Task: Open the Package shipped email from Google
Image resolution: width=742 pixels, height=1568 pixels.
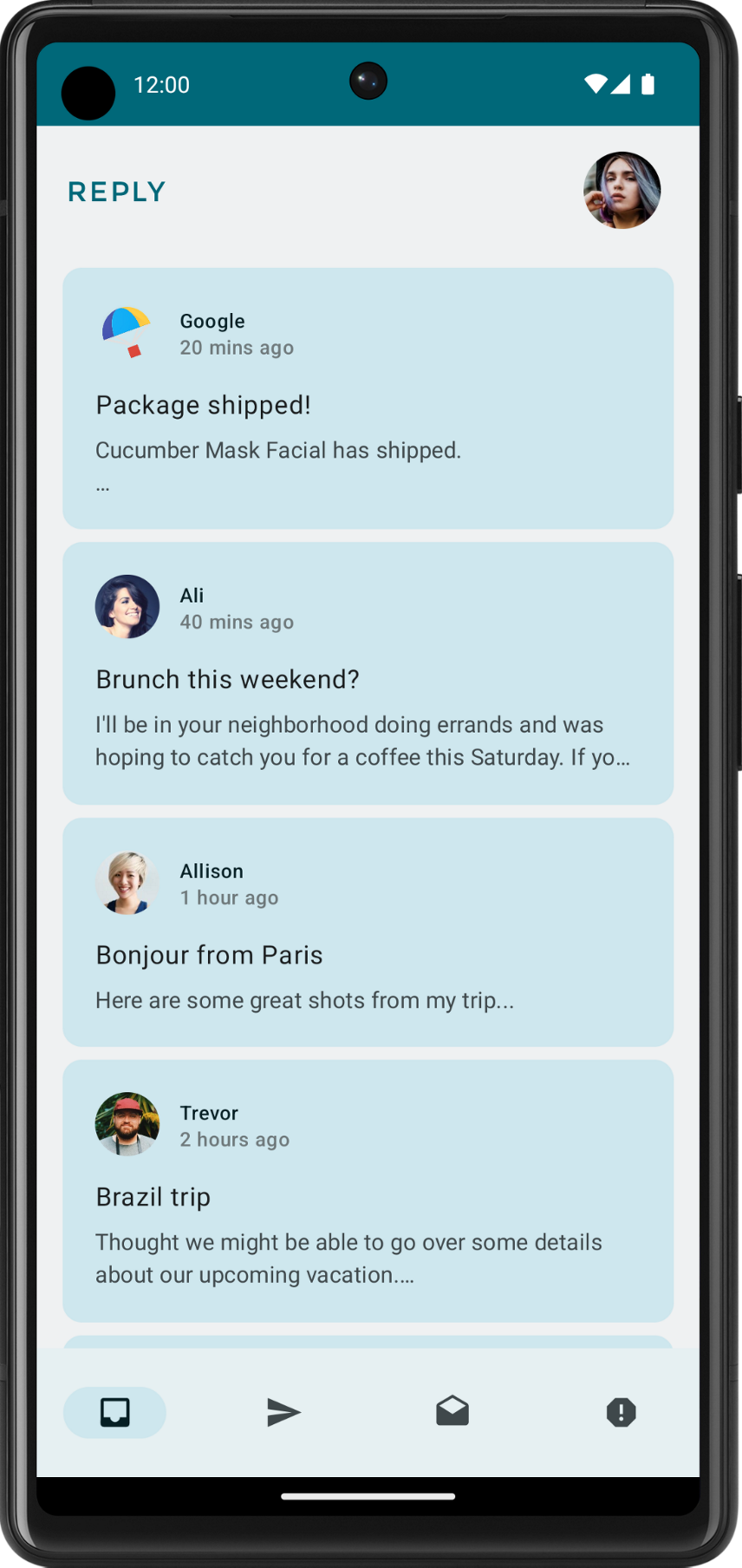Action: coord(368,399)
